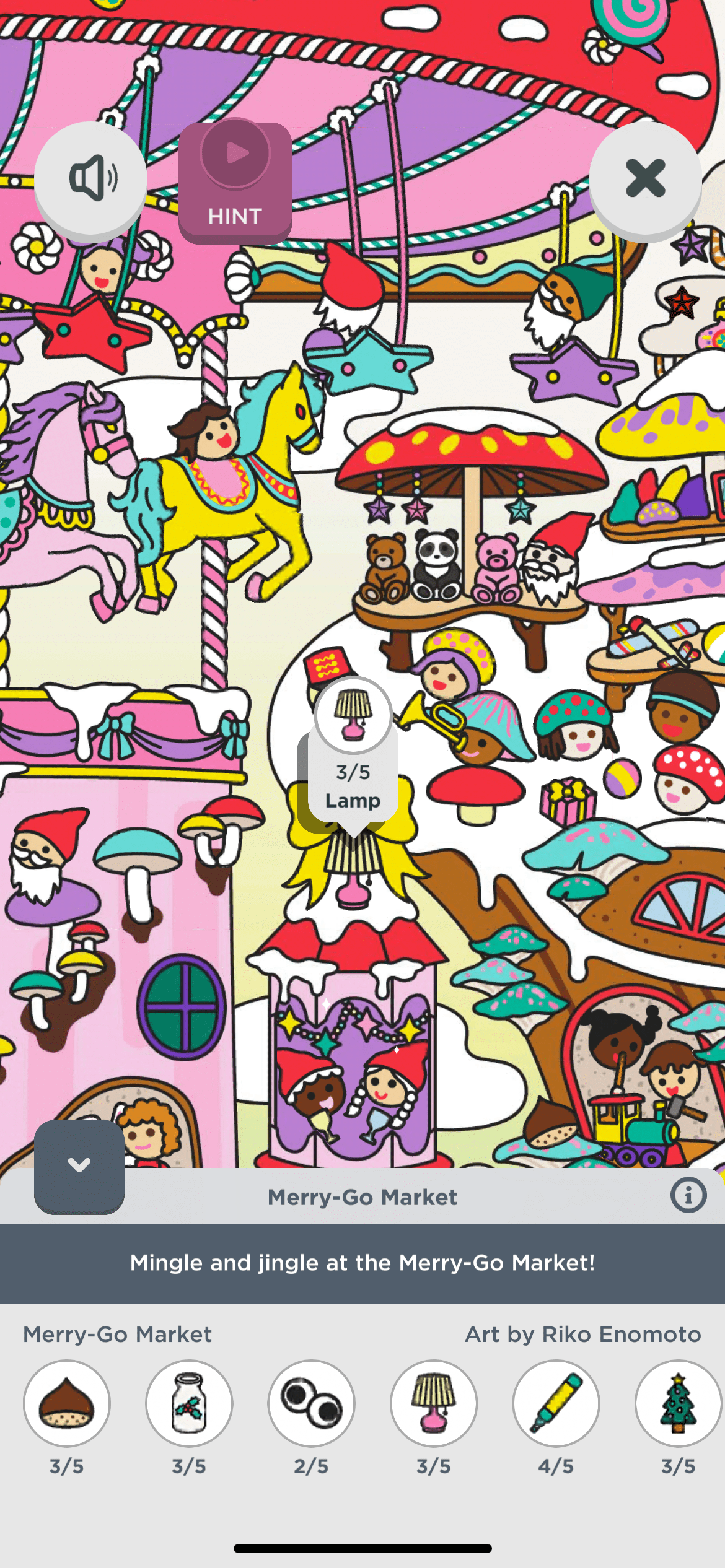Select the googly eyes item

tap(311, 1403)
